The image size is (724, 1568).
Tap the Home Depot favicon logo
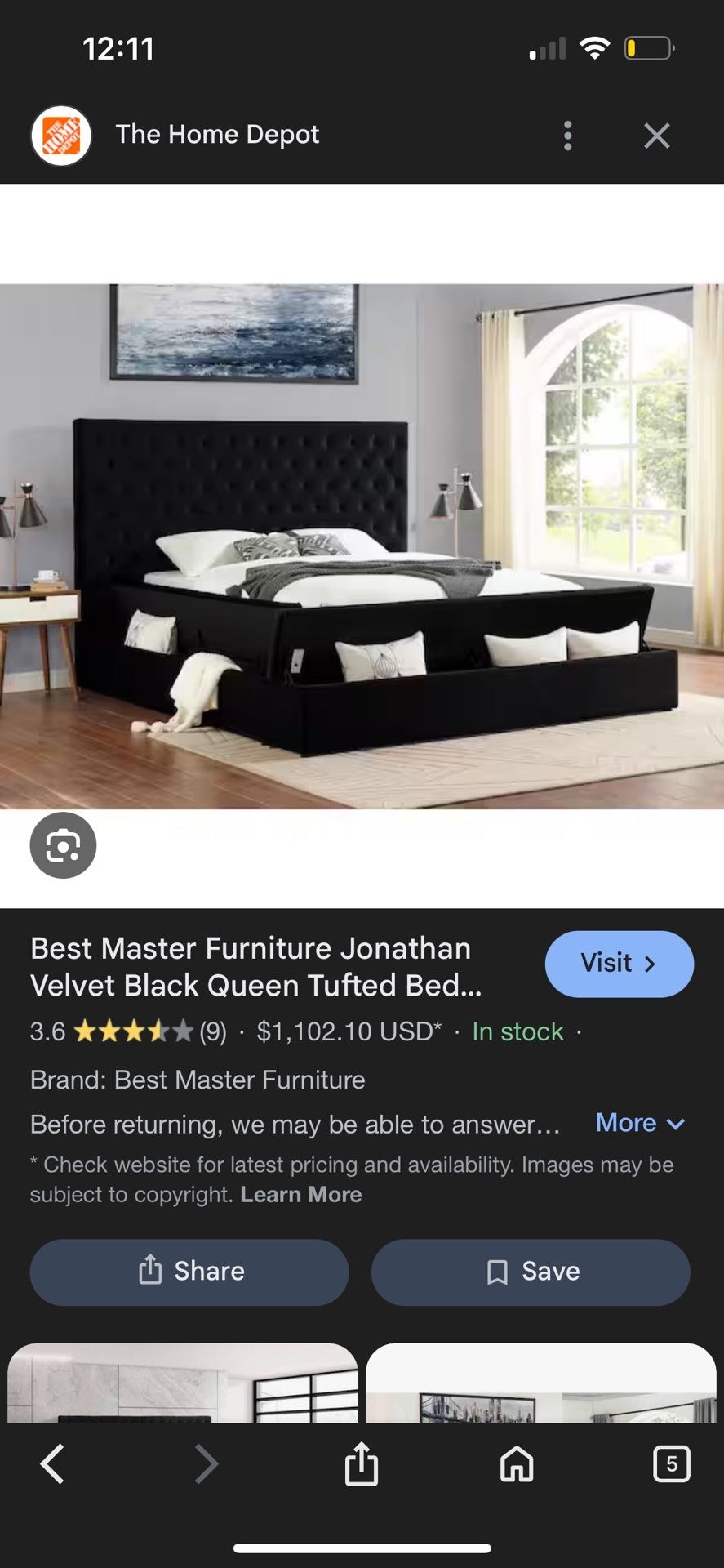(x=61, y=135)
